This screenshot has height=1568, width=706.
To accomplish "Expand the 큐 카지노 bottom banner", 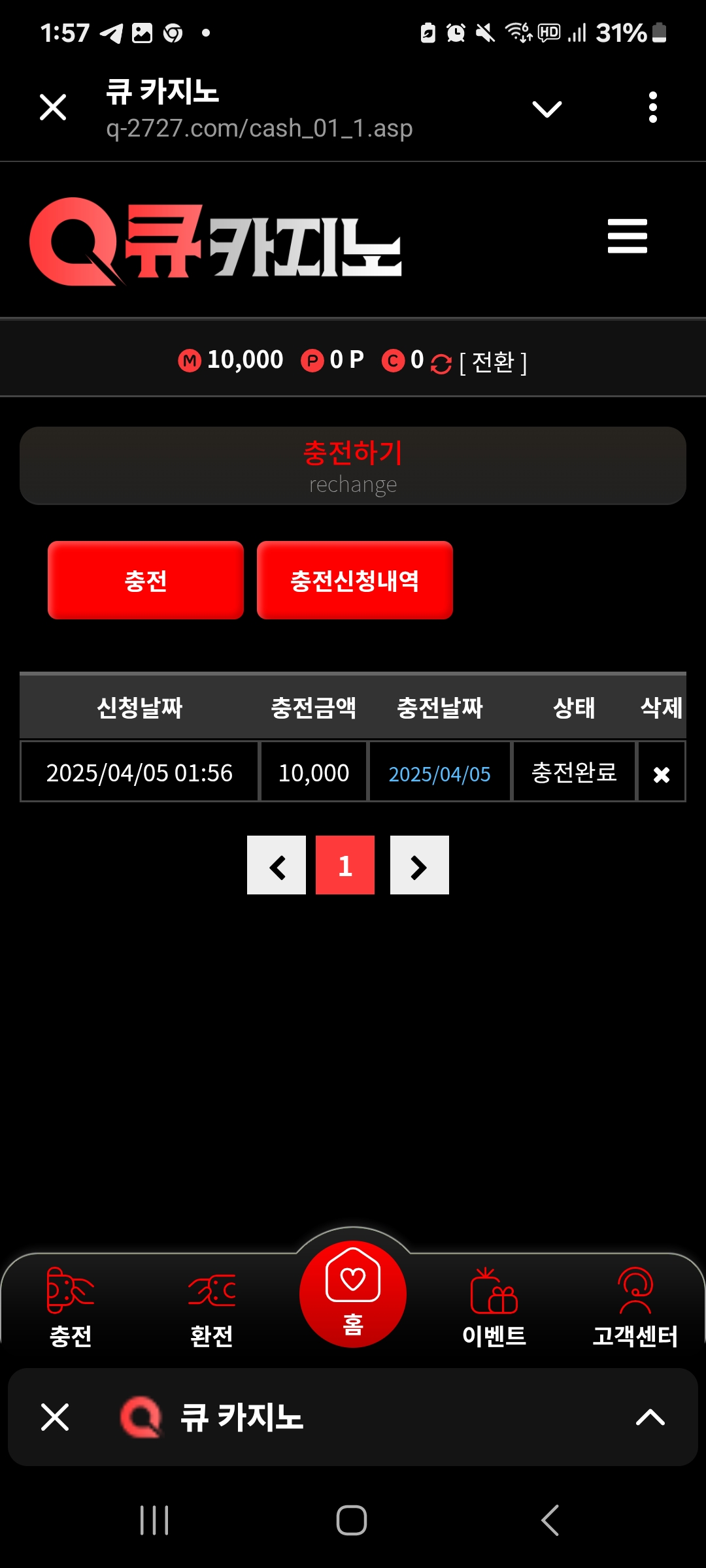I will tap(650, 1418).
